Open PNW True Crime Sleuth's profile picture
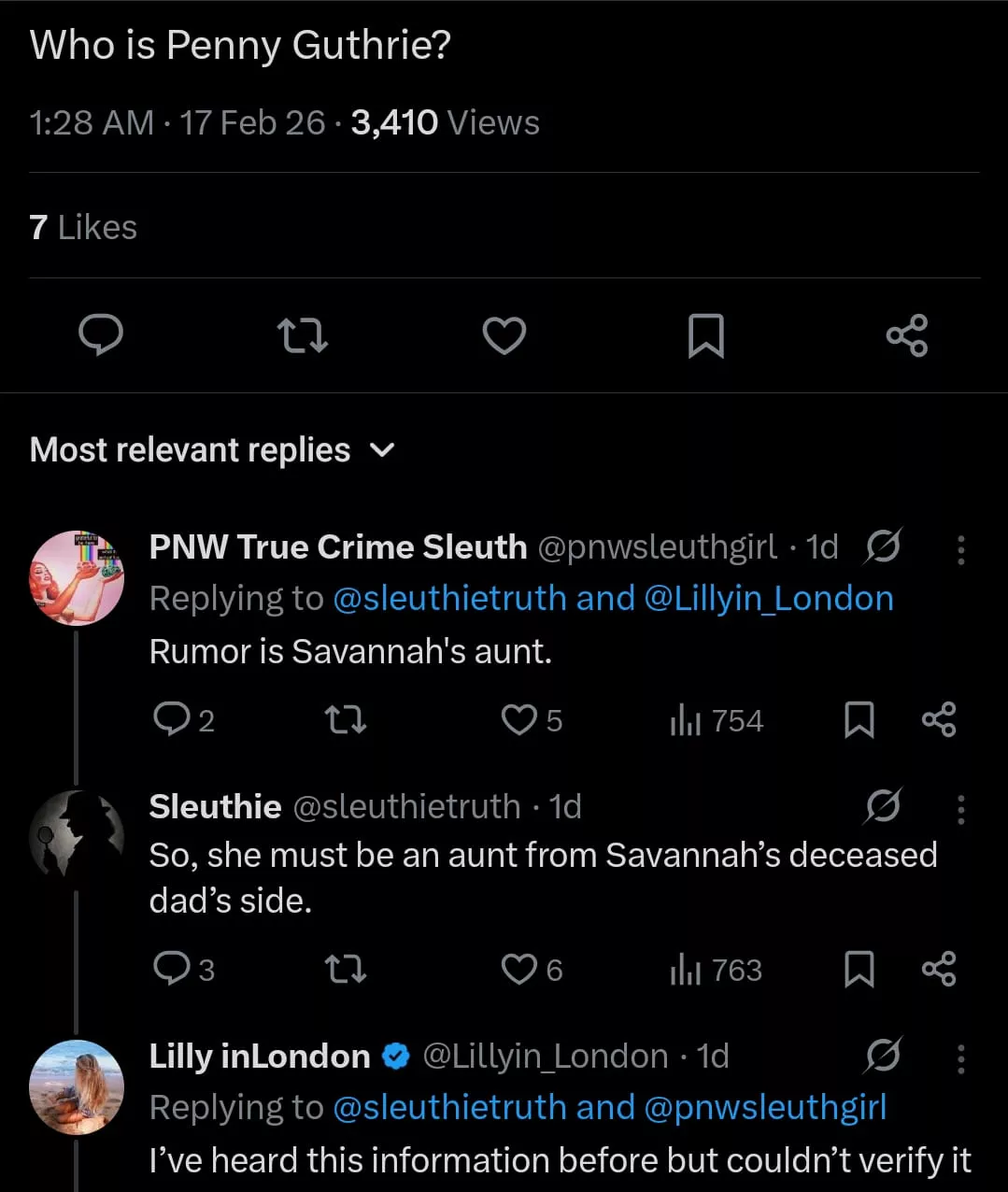Image resolution: width=1008 pixels, height=1192 pixels. [77, 577]
